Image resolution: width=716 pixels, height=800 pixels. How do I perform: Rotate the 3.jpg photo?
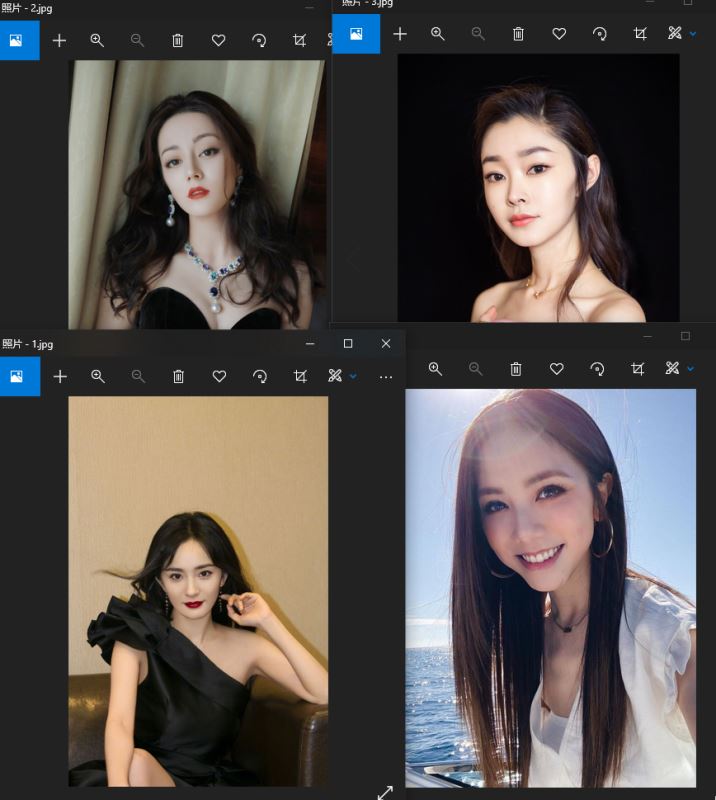tap(600, 34)
